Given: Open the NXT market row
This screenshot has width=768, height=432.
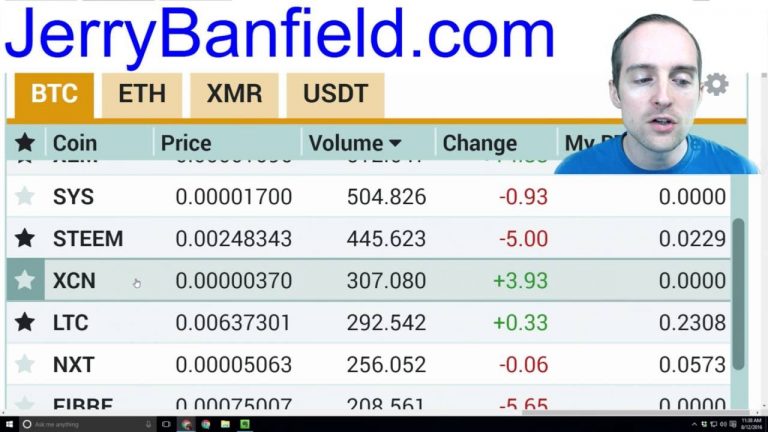Looking at the screenshot, I should click(368, 364).
